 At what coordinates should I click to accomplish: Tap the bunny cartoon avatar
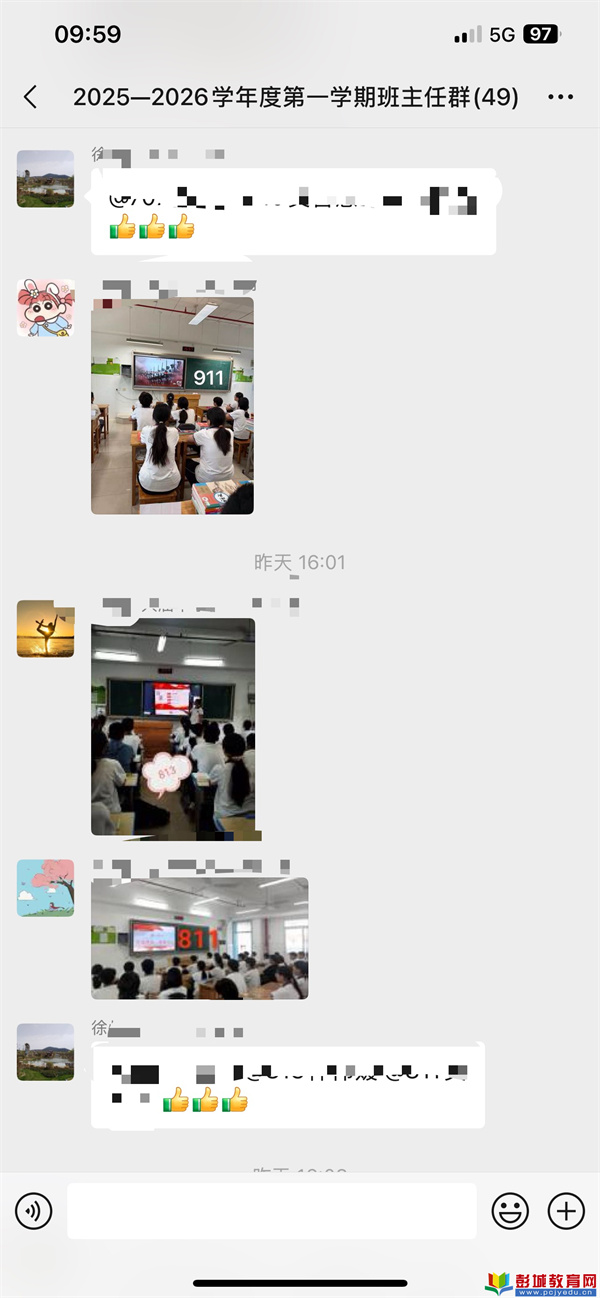click(45, 308)
